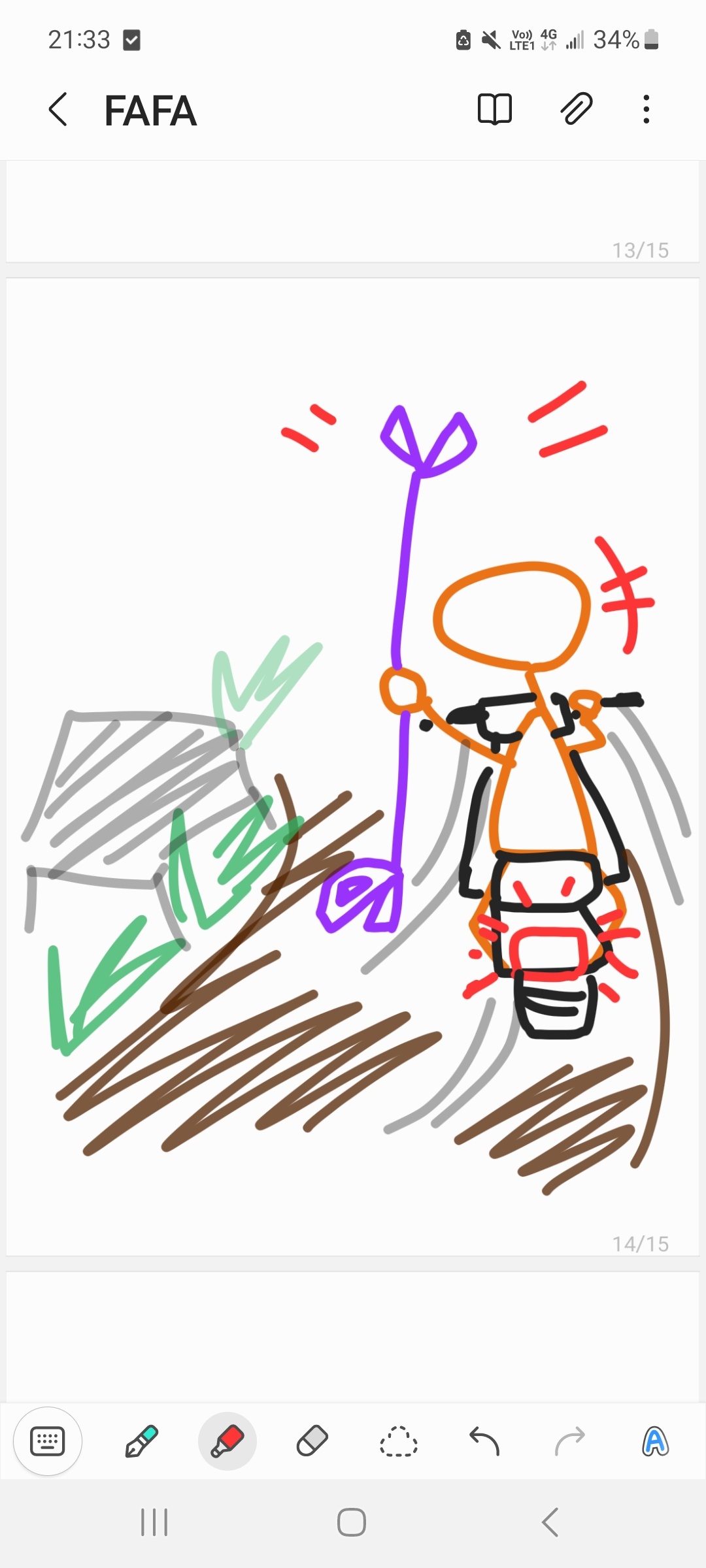Attach a file using the paperclip icon
Image resolution: width=706 pixels, height=1568 pixels.
pos(577,109)
